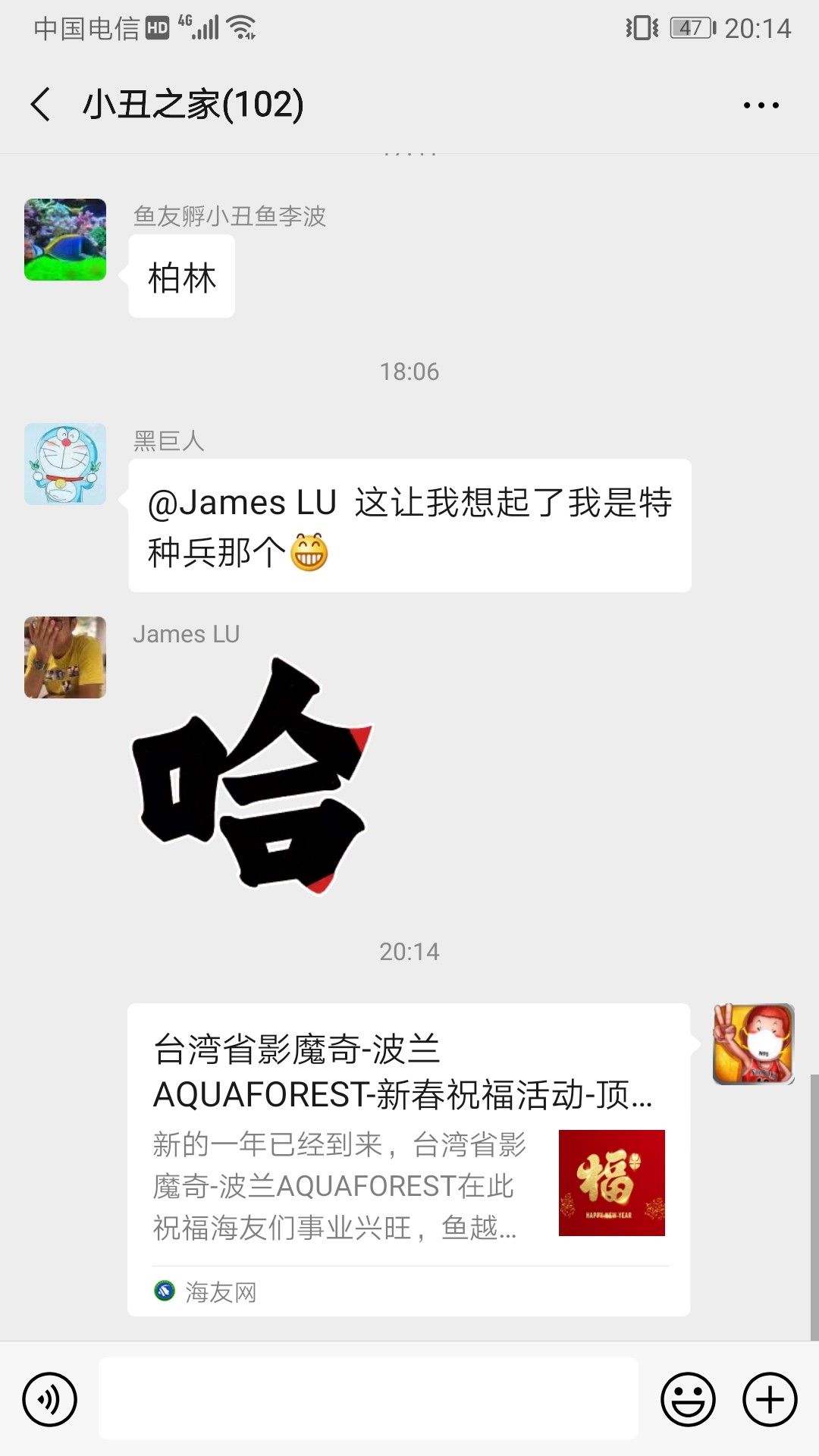This screenshot has height=1456, width=819.
Task: Switch to voice message input
Action: pyautogui.click(x=50, y=1399)
